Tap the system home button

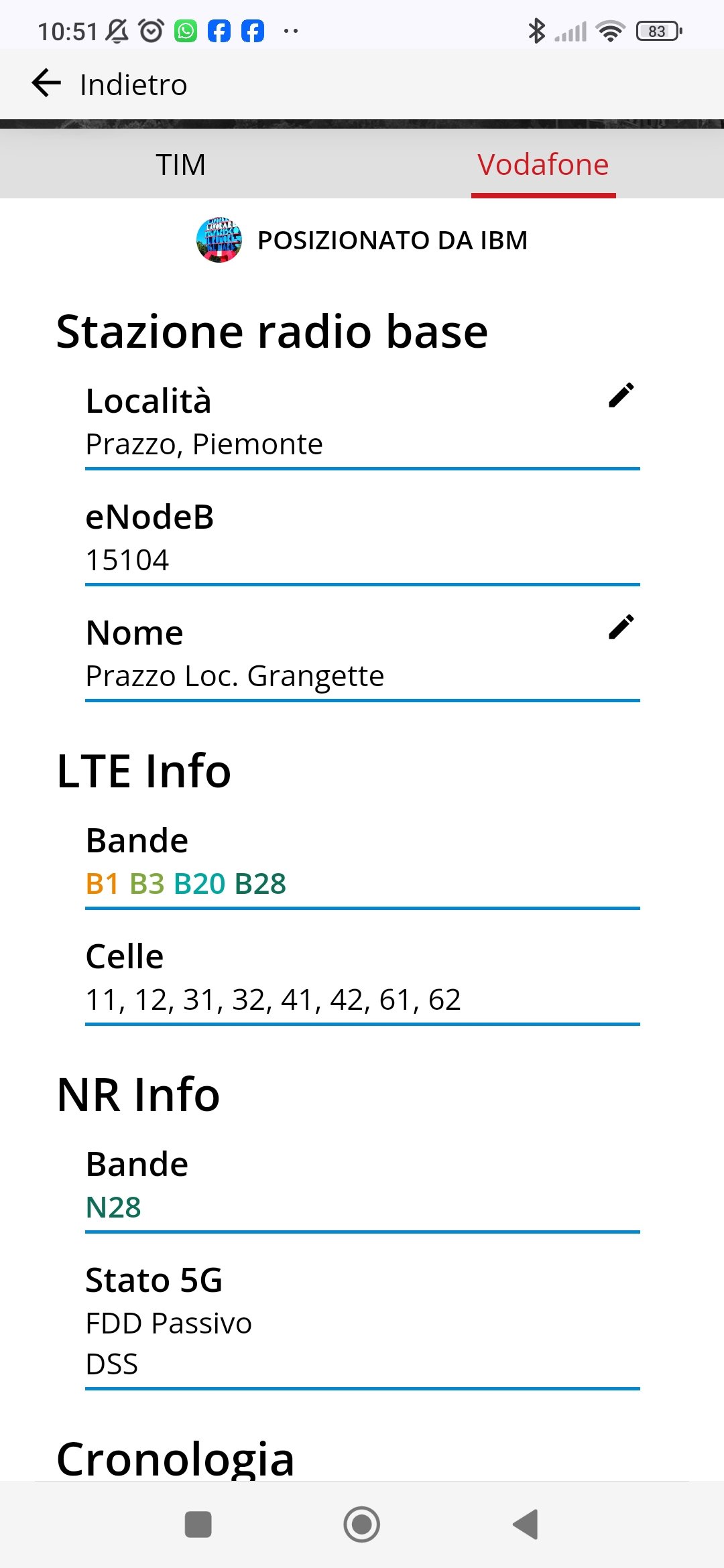click(x=362, y=1524)
